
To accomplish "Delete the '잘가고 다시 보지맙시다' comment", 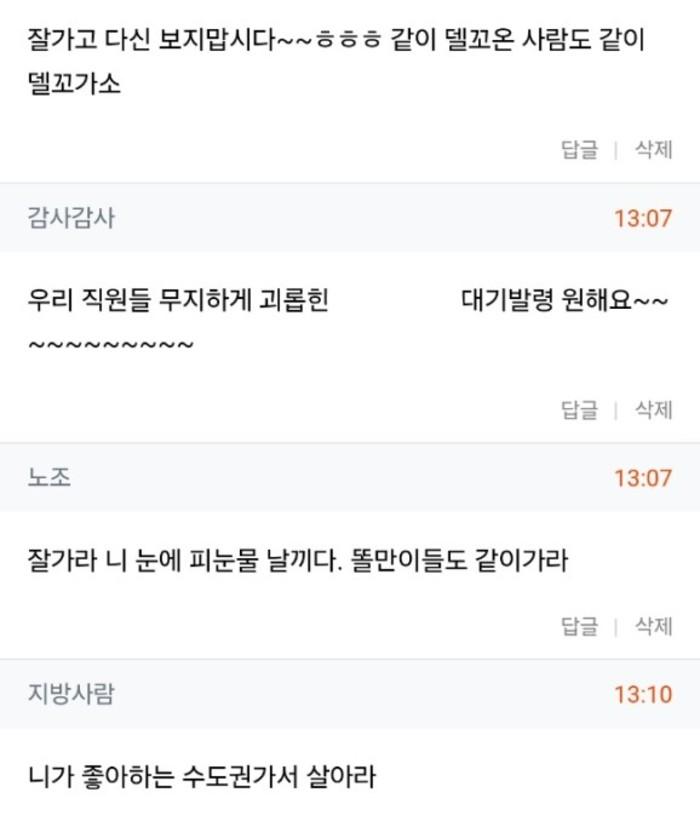I will tap(654, 150).
